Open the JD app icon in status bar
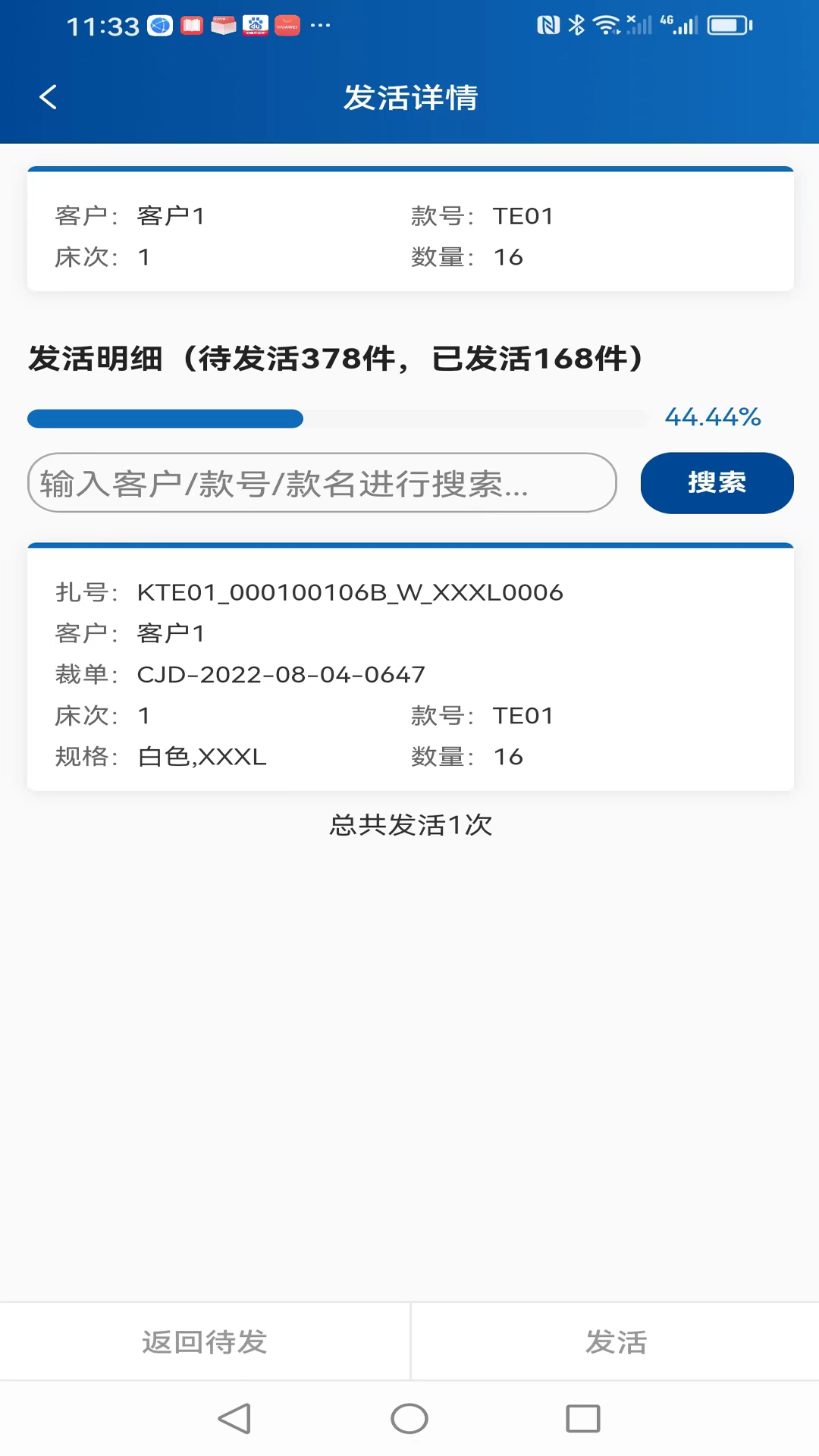 (x=223, y=25)
